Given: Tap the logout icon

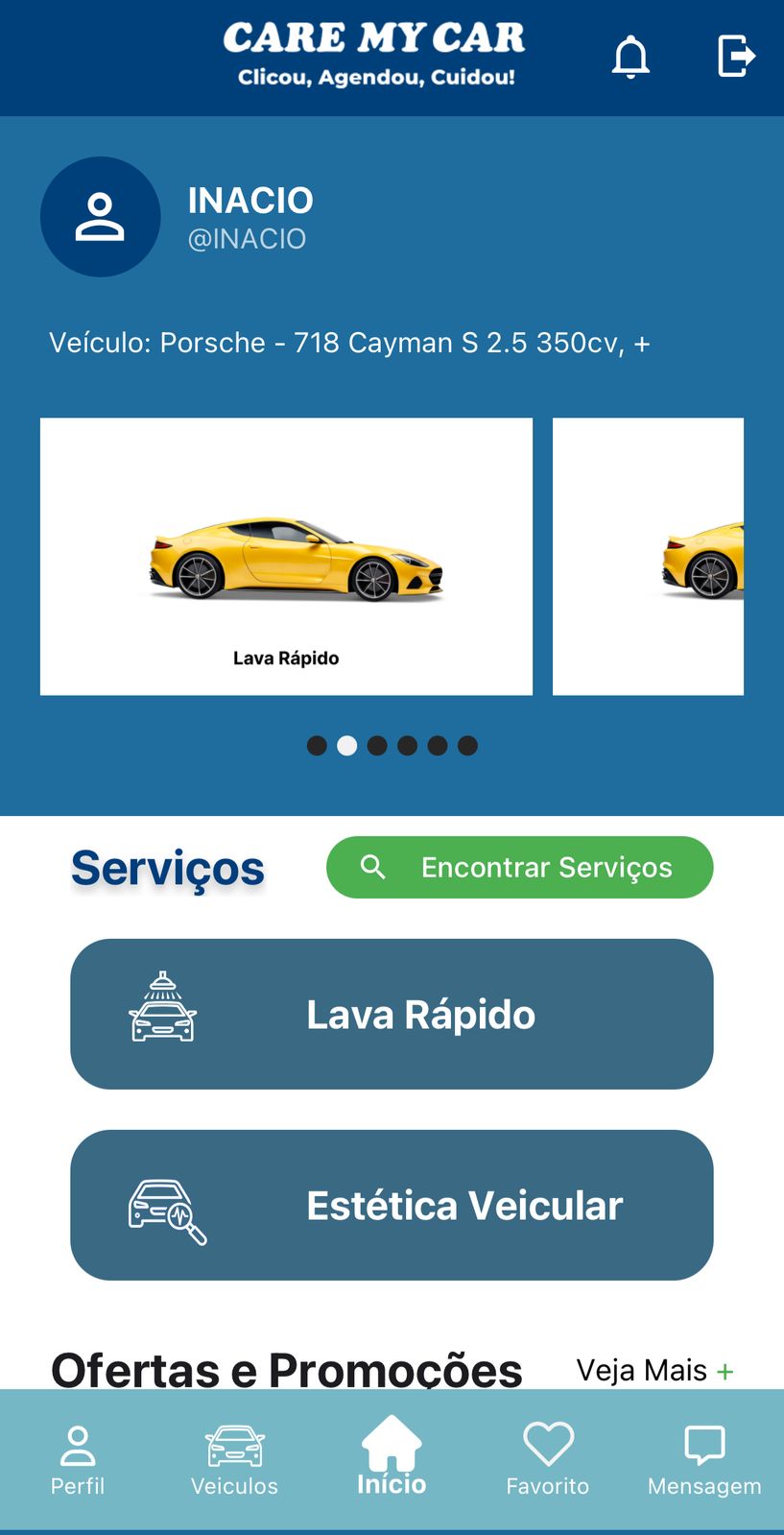Looking at the screenshot, I should tap(735, 58).
